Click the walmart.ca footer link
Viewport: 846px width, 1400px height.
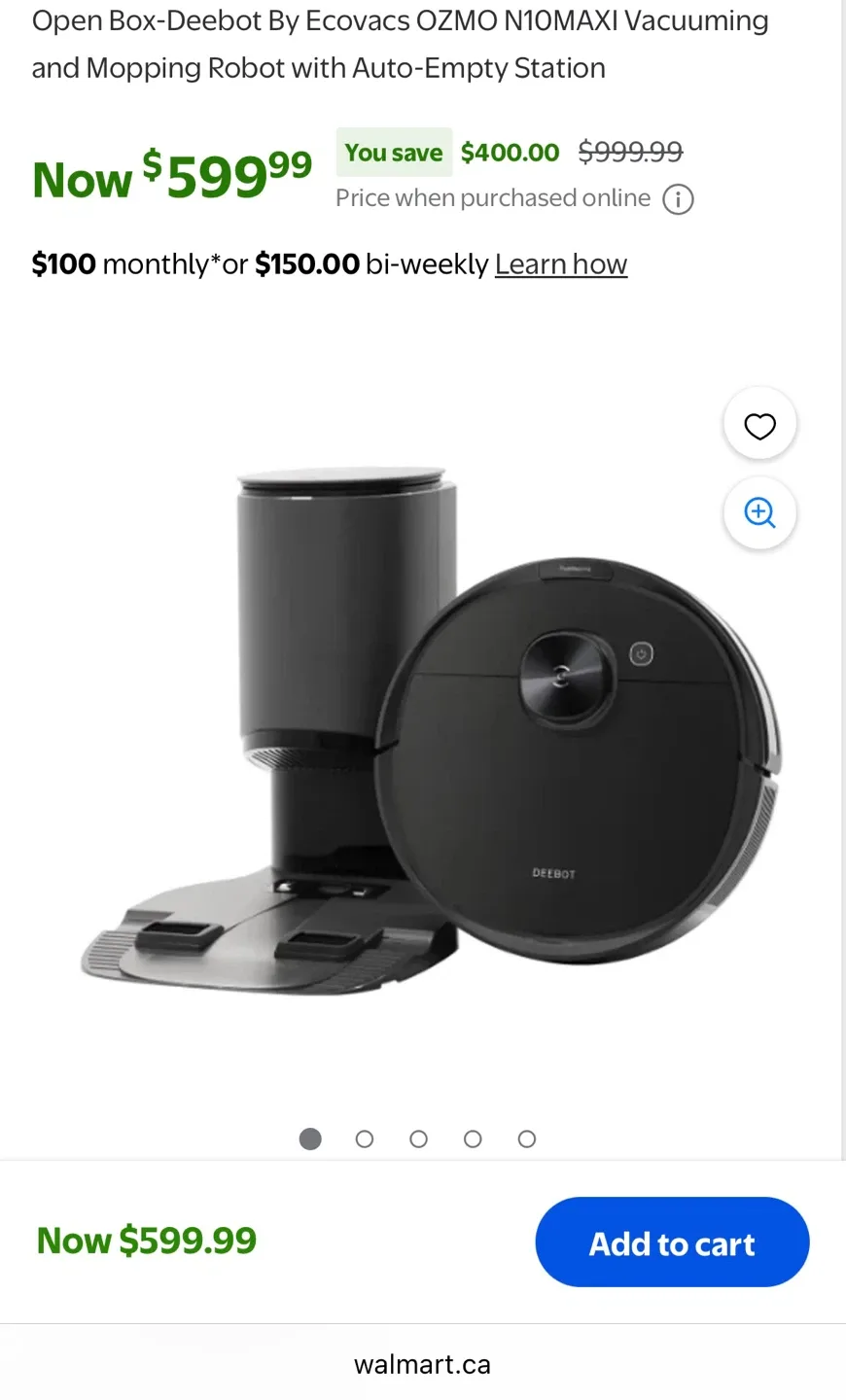point(422,1364)
